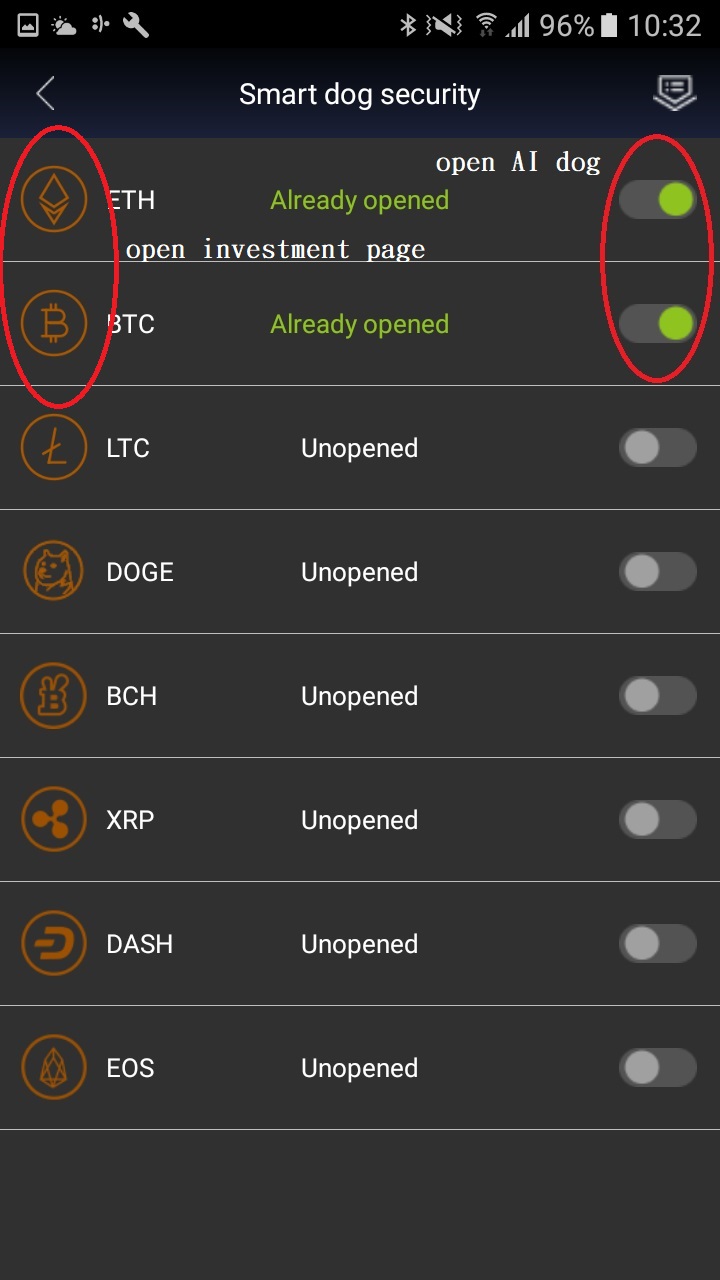Toggle on the EOS switch
The width and height of the screenshot is (720, 1280).
(x=657, y=1068)
